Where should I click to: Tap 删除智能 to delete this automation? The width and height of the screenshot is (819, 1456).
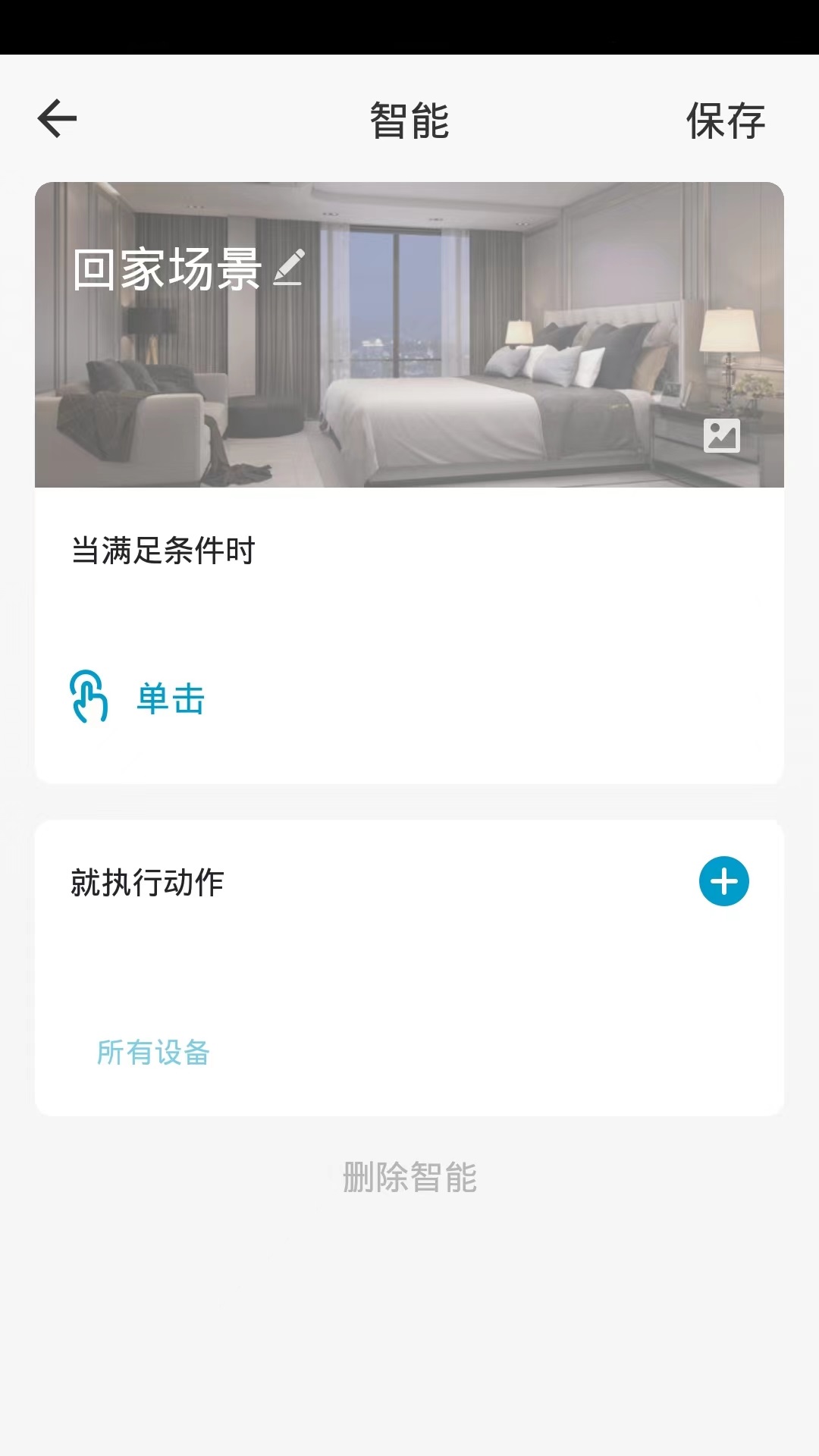[x=409, y=1177]
